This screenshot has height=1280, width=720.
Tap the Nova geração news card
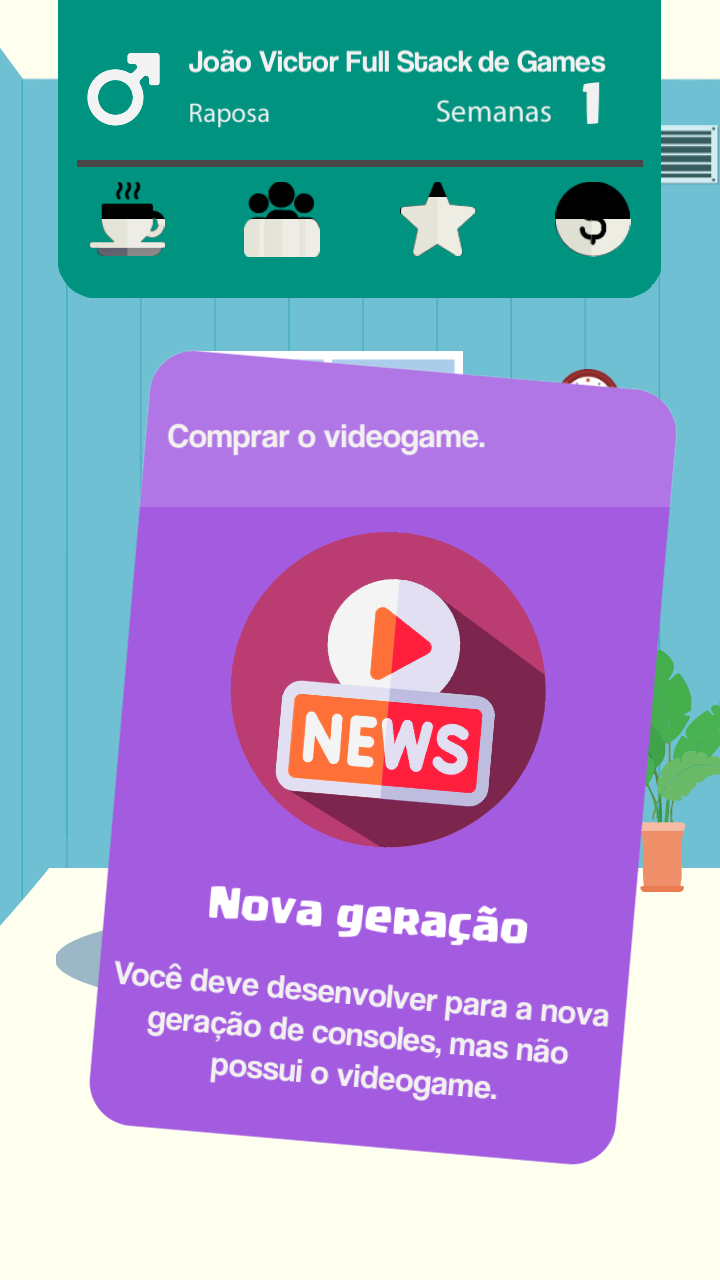click(383, 757)
